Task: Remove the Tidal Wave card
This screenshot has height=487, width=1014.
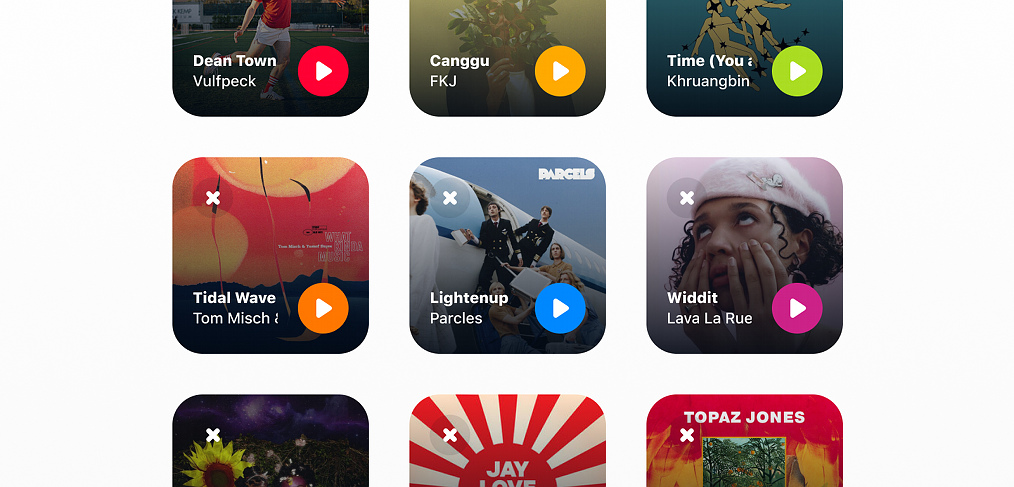Action: (213, 198)
